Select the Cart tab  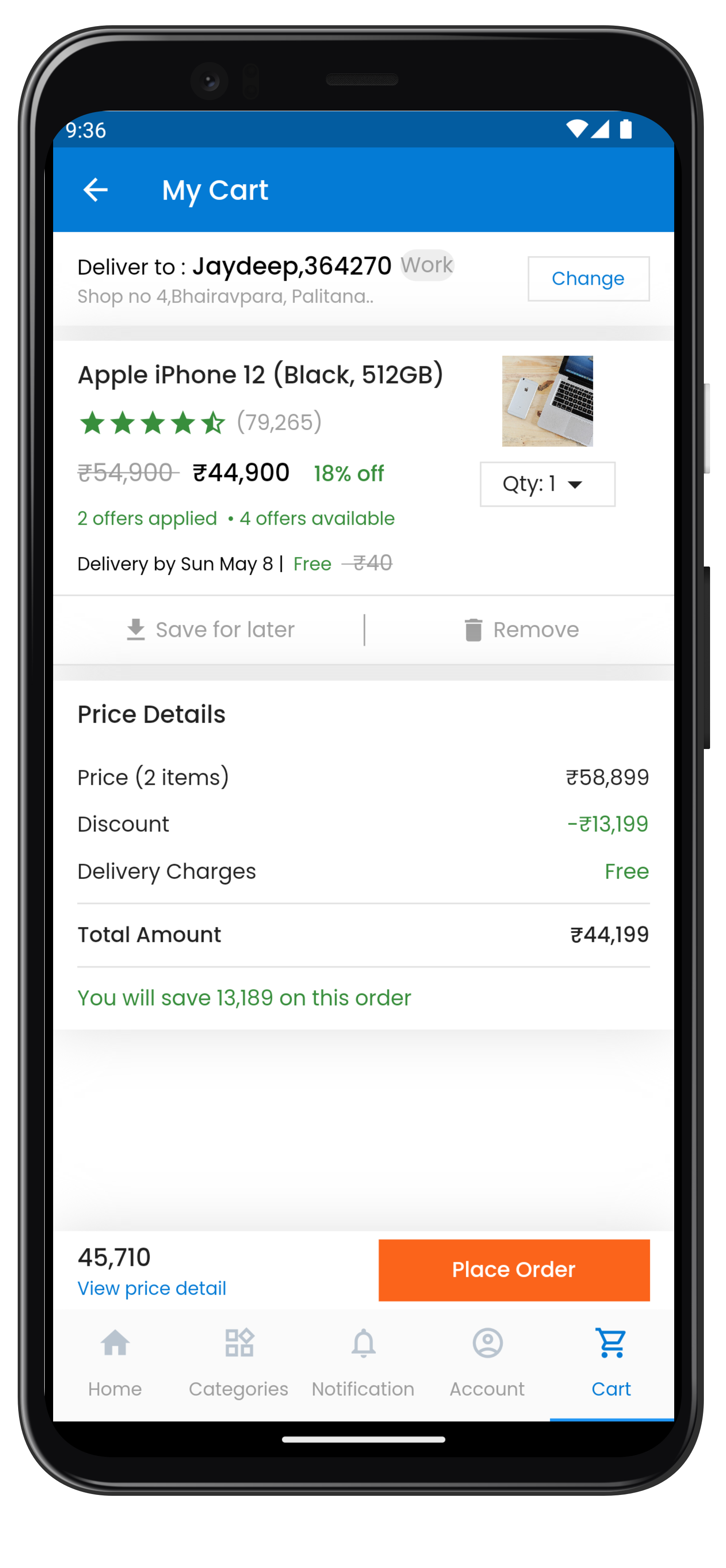611,1363
